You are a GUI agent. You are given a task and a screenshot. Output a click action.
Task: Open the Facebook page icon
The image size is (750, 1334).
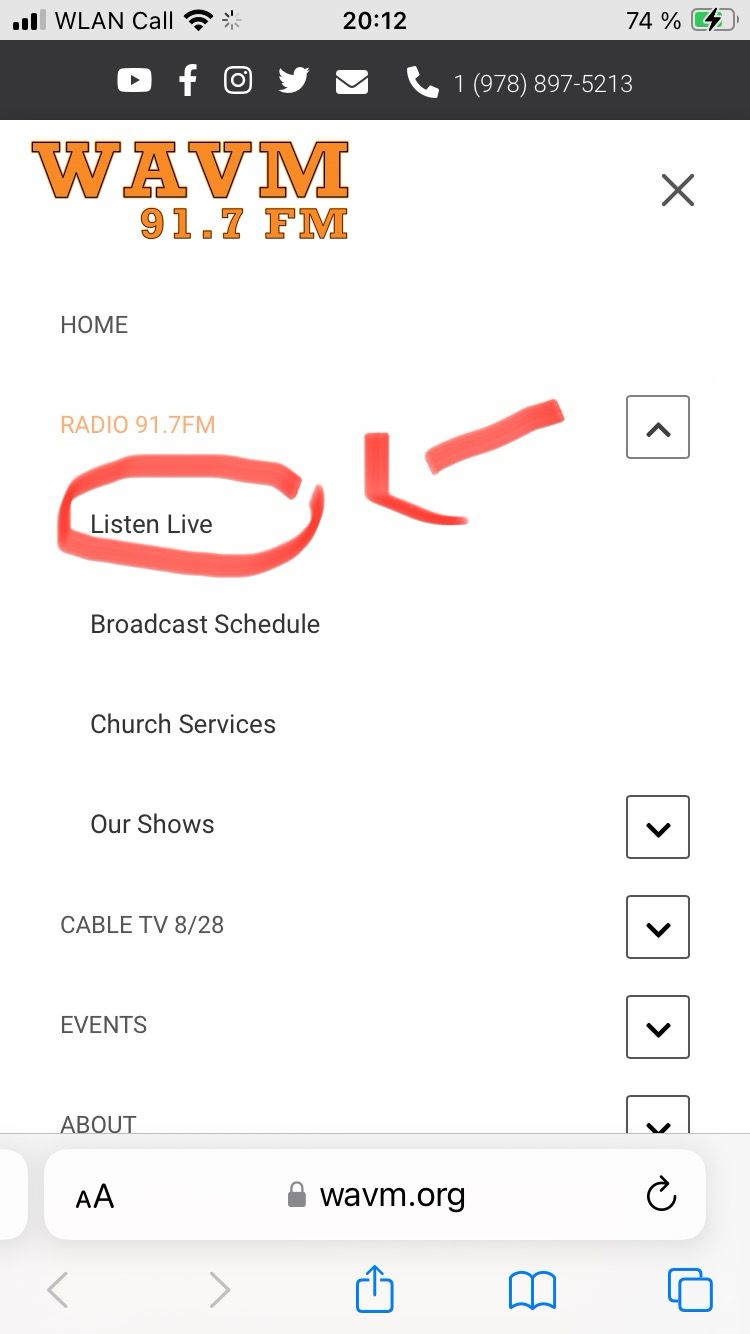[x=187, y=80]
